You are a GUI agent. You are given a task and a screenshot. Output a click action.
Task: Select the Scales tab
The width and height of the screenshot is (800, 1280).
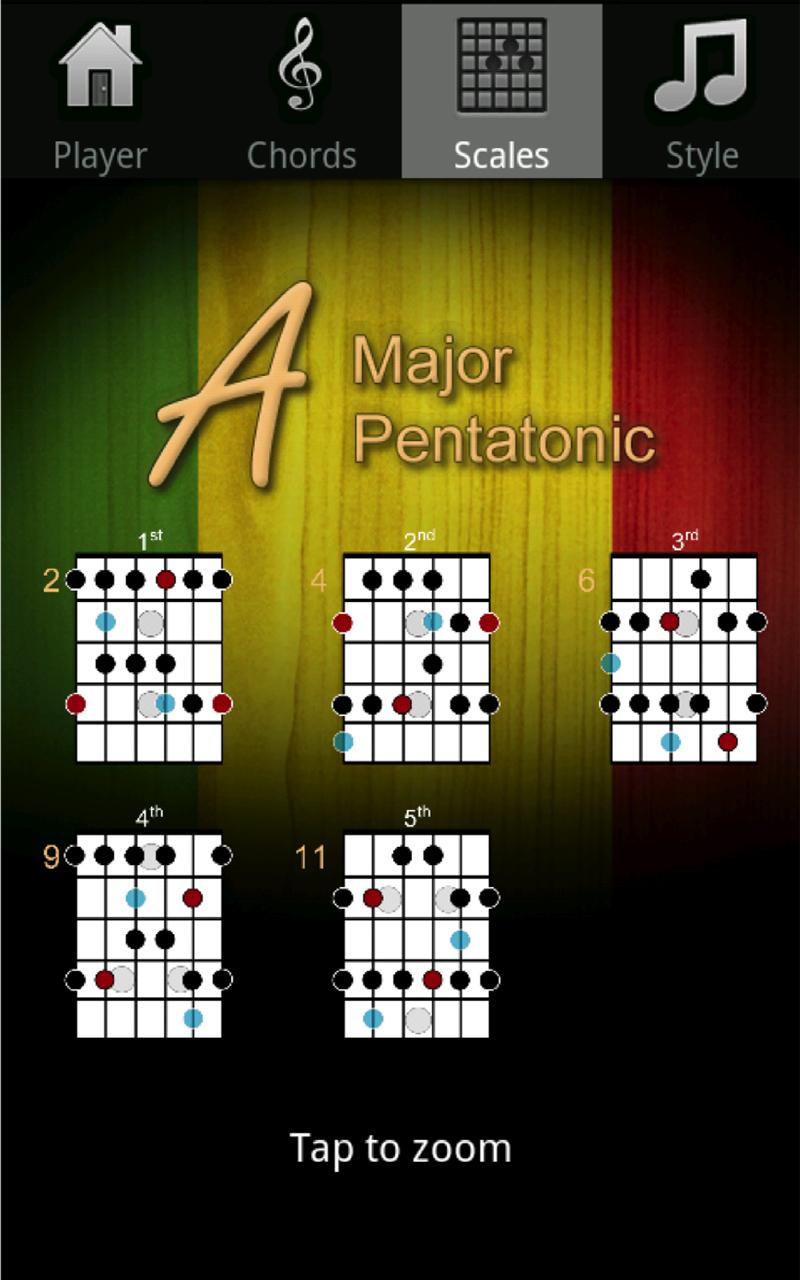click(x=501, y=90)
